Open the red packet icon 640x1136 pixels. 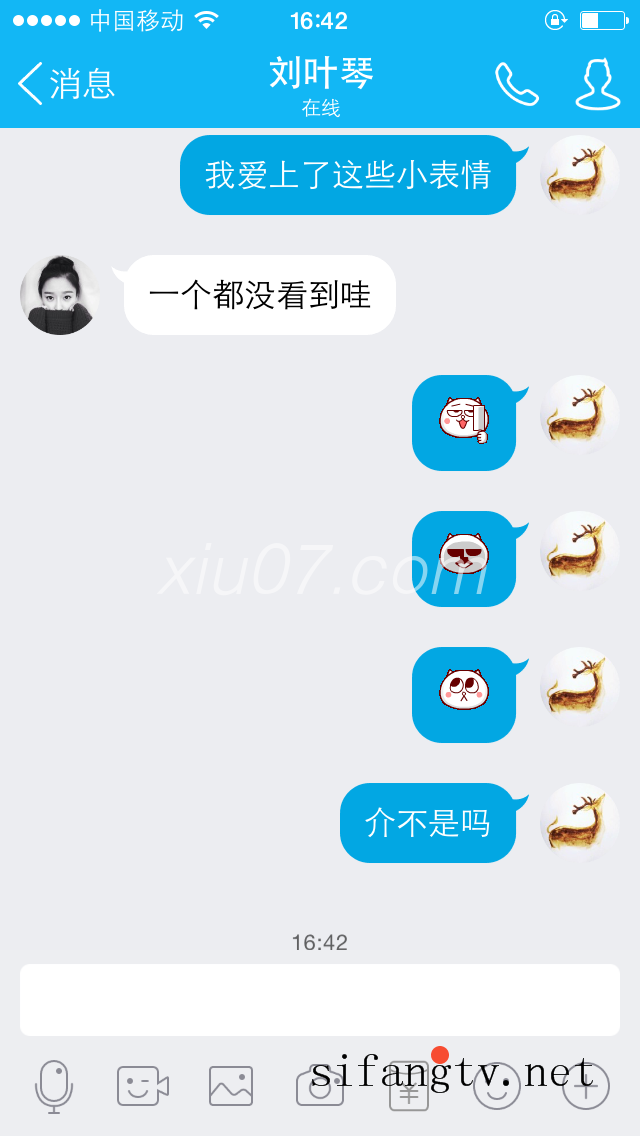coord(408,1086)
